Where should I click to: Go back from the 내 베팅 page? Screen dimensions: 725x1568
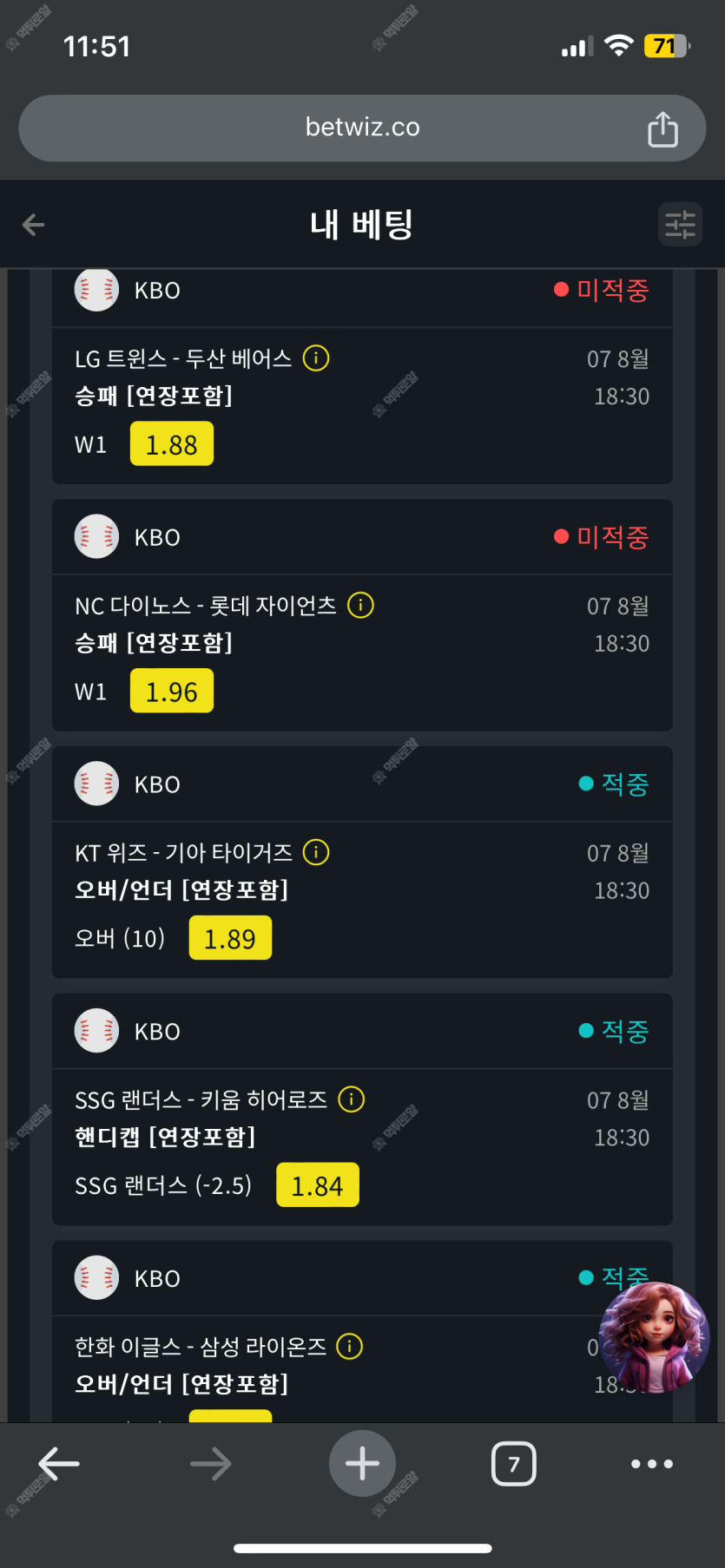pos(33,226)
